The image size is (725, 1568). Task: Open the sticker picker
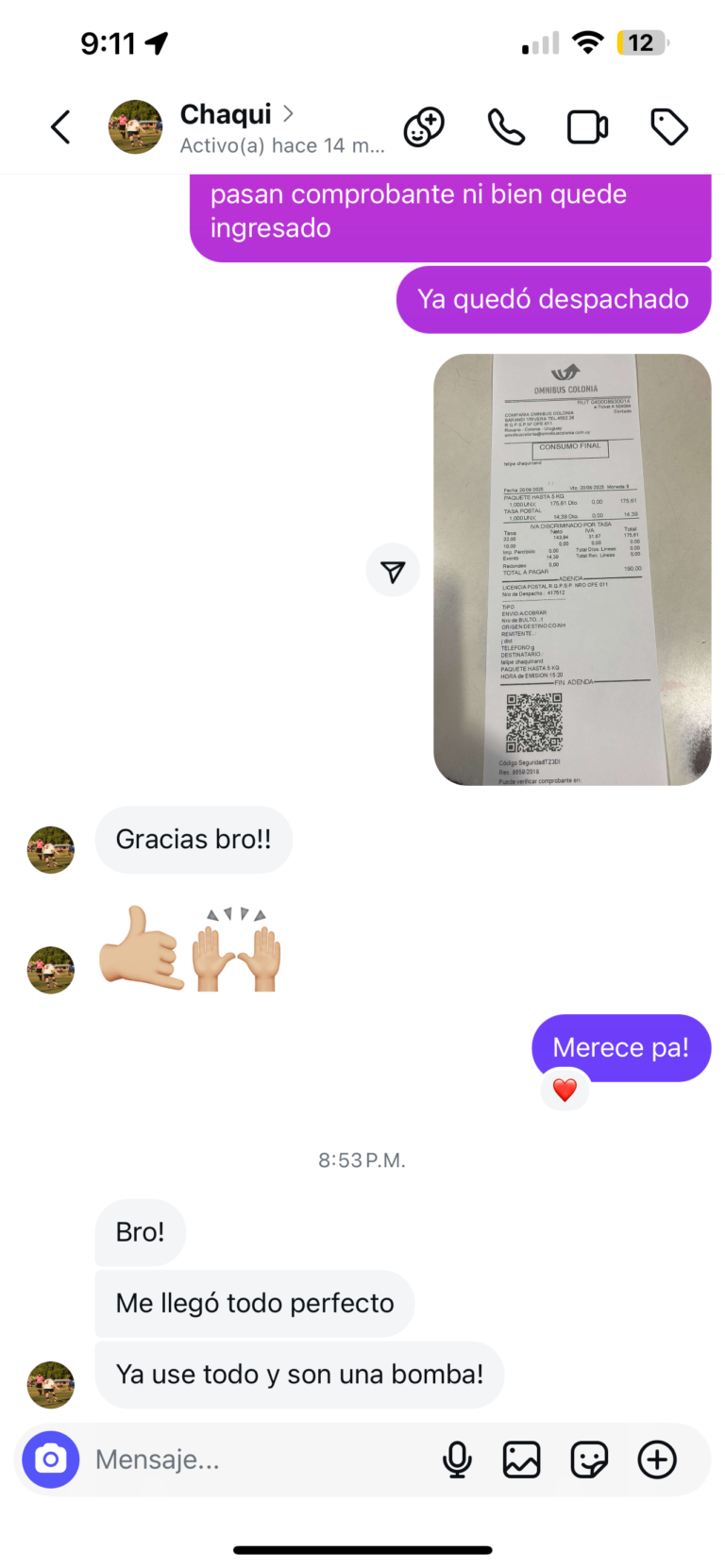tap(589, 1460)
